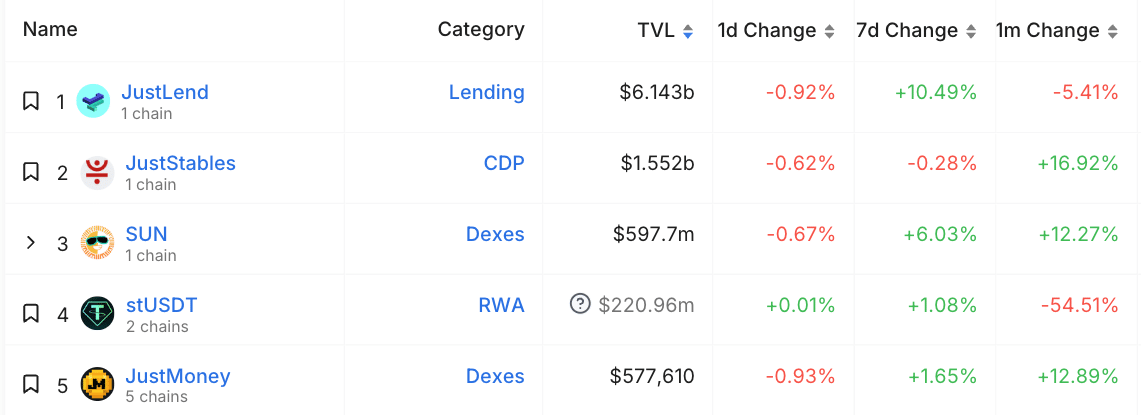This screenshot has height=415, width=1141.
Task: Open the JustMoney protocol page
Action: pyautogui.click(x=177, y=376)
